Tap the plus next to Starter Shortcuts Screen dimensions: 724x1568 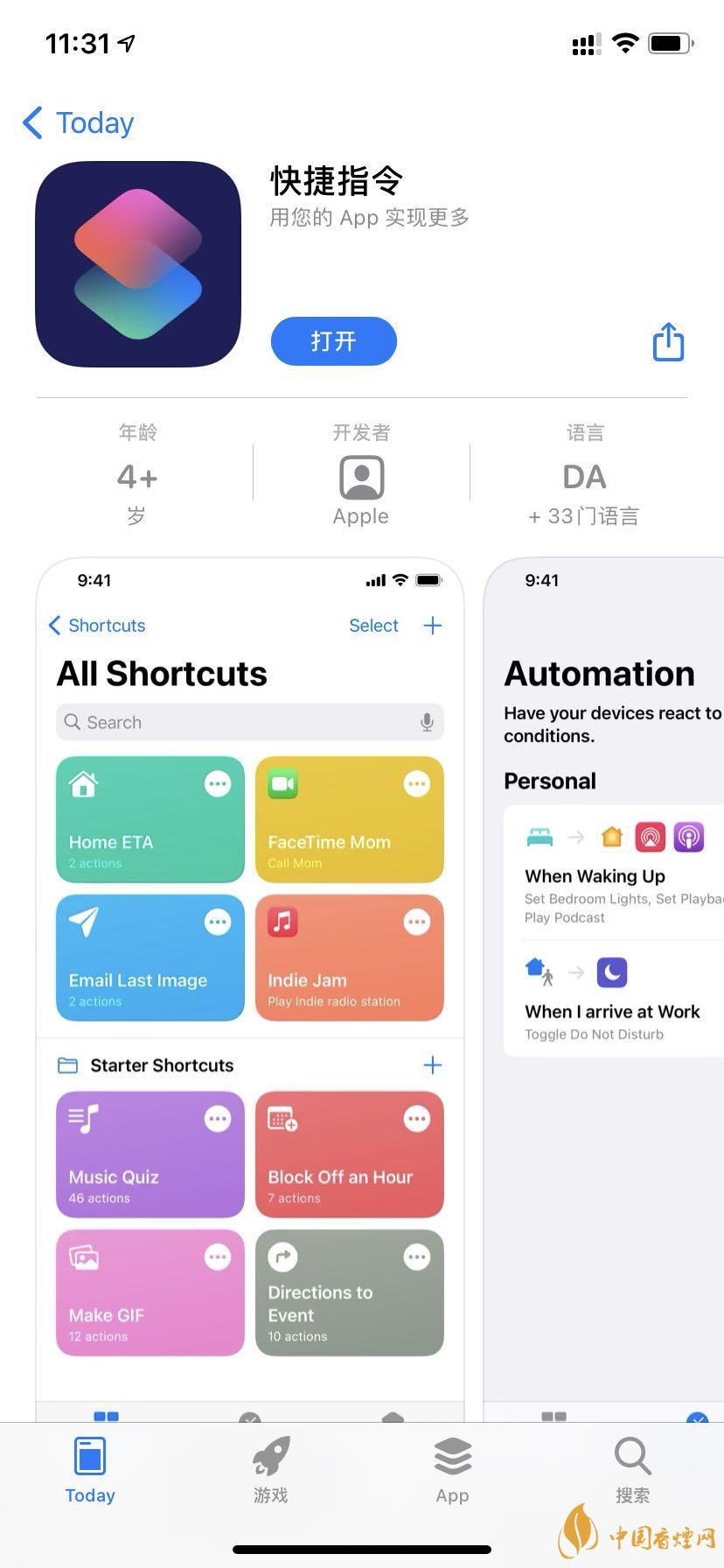(432, 1065)
